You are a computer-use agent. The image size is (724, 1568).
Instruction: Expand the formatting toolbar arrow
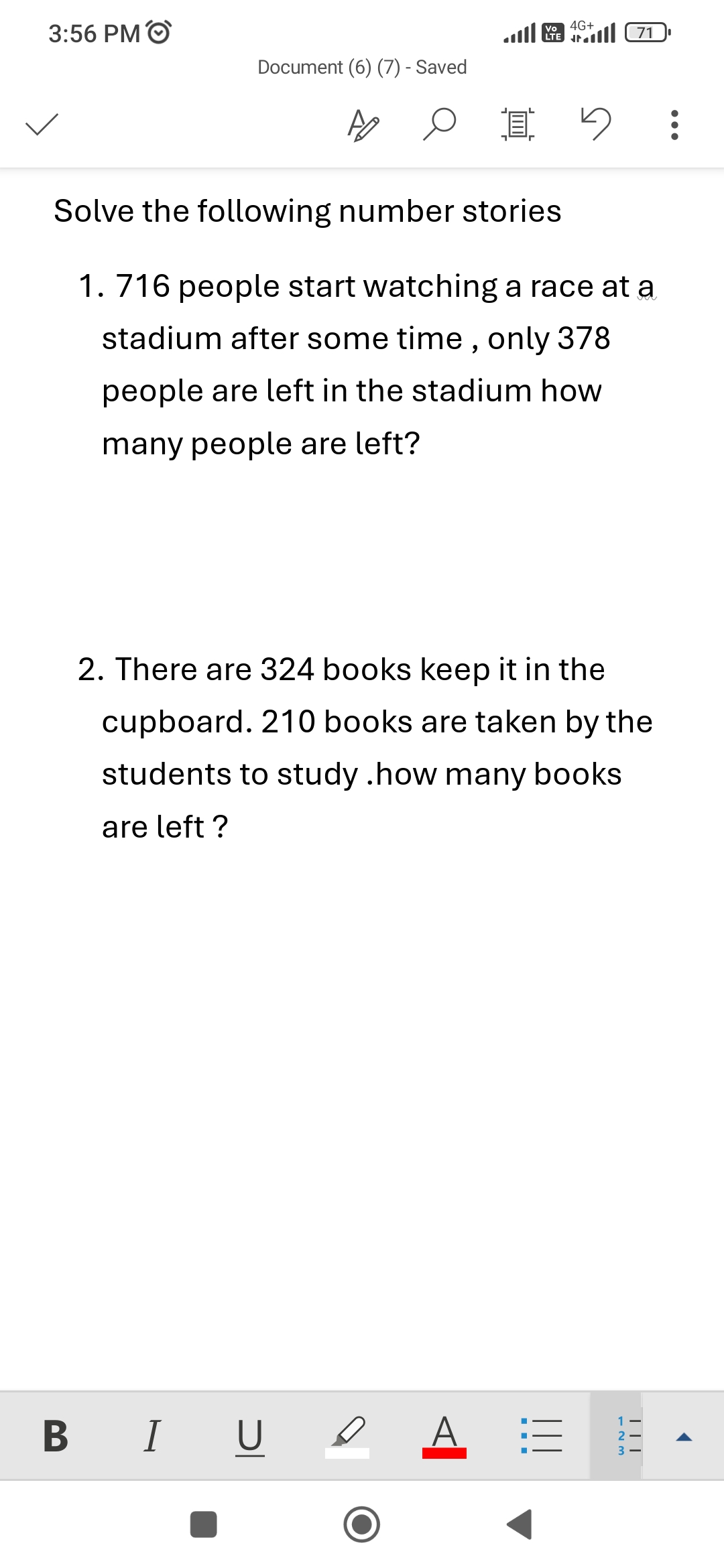(x=684, y=1437)
